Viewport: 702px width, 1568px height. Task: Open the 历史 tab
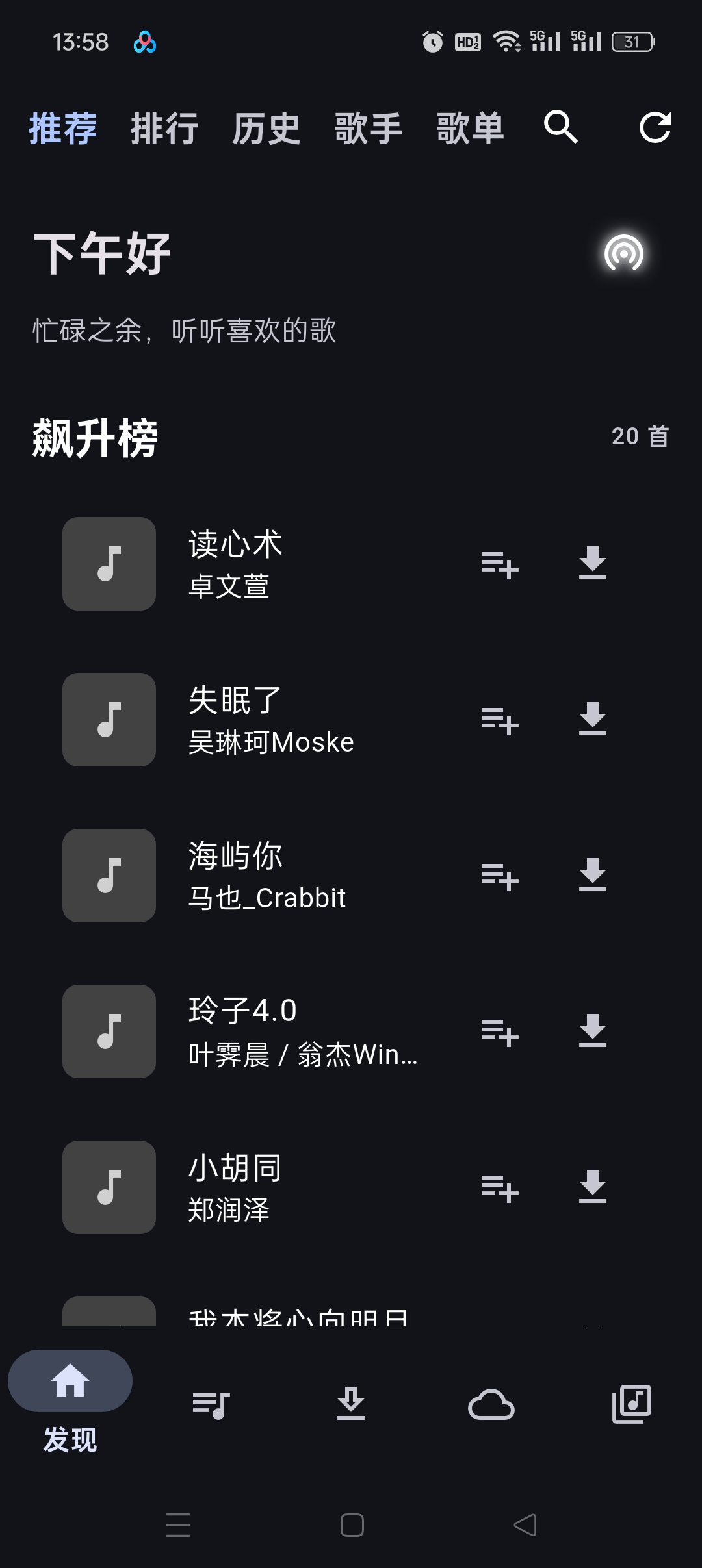click(266, 129)
